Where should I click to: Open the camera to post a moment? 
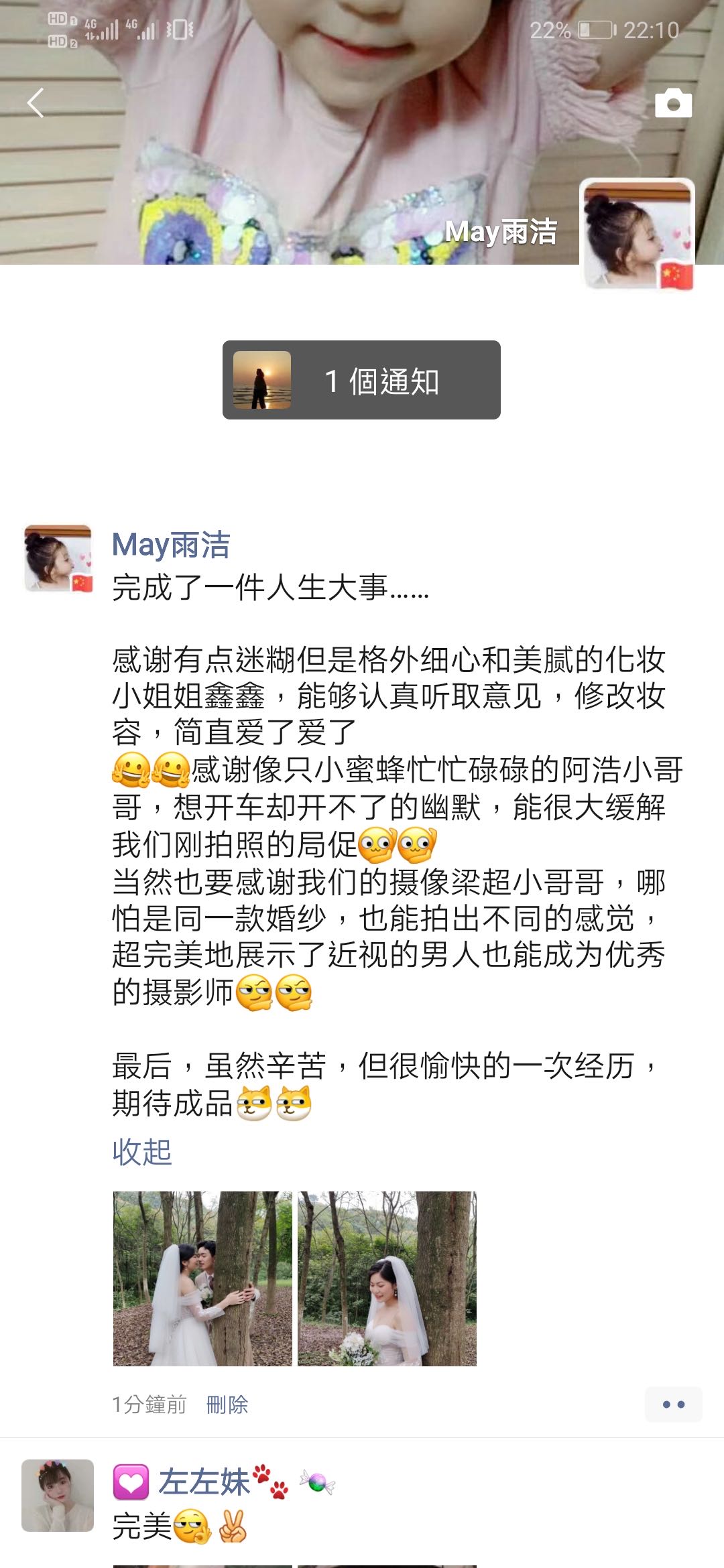click(673, 103)
